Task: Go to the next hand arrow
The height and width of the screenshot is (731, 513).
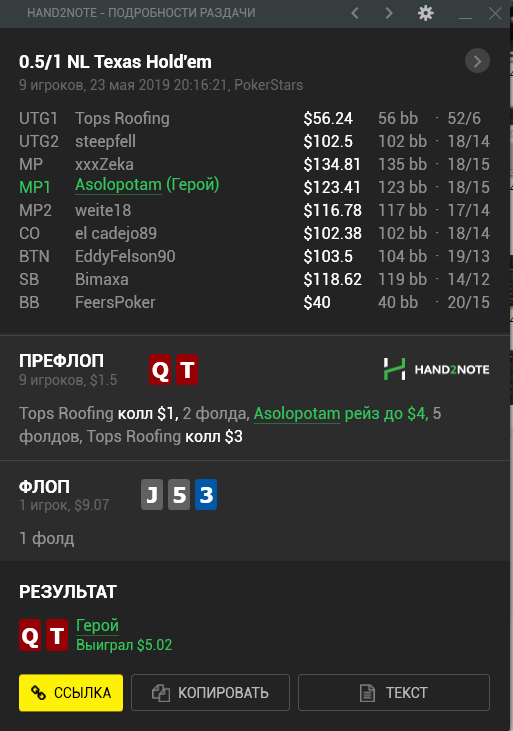Action: (x=389, y=13)
